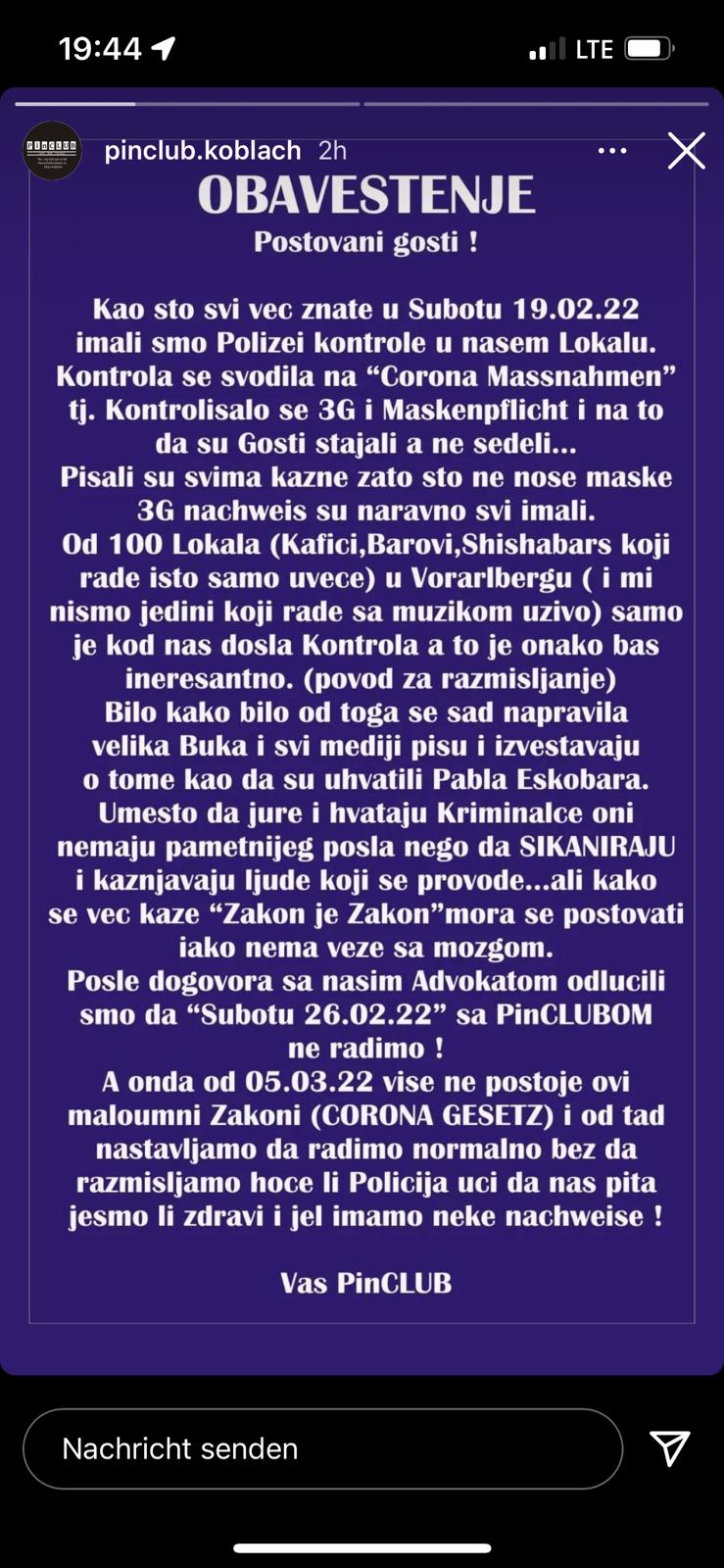Share the story via paper plane icon
The image size is (724, 1568).
click(x=670, y=1447)
